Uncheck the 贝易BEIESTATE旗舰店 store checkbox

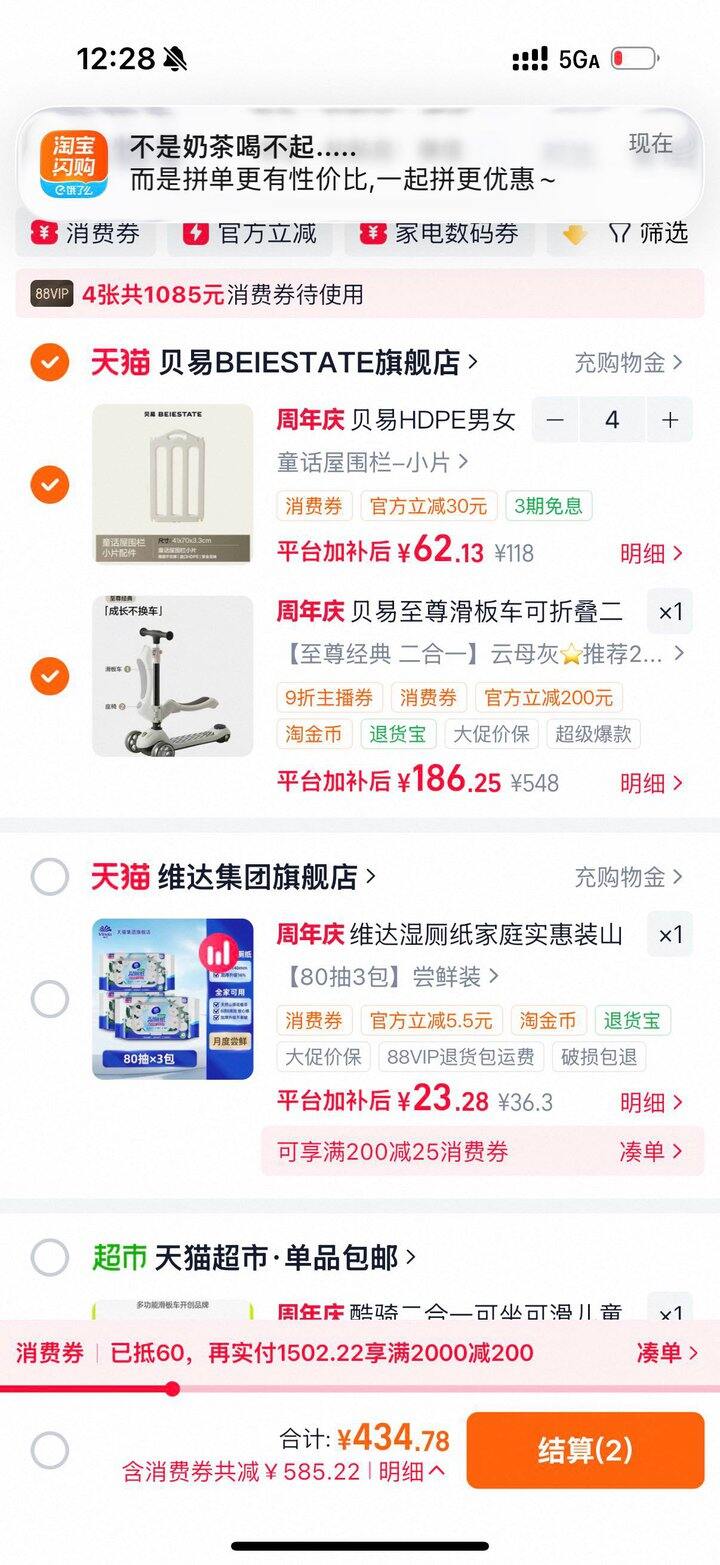click(x=50, y=362)
